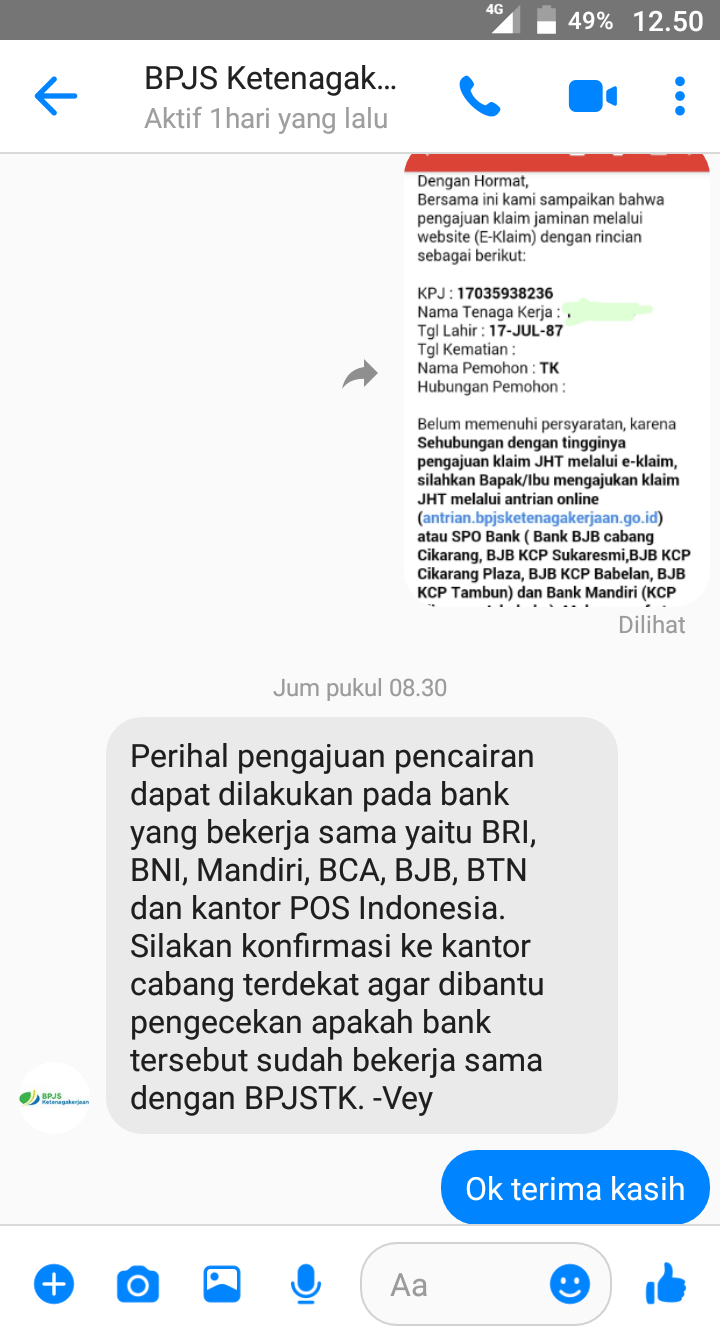720x1328 pixels.
Task: Start a video call with BPJS Ketenagakerjaan
Action: tap(592, 97)
